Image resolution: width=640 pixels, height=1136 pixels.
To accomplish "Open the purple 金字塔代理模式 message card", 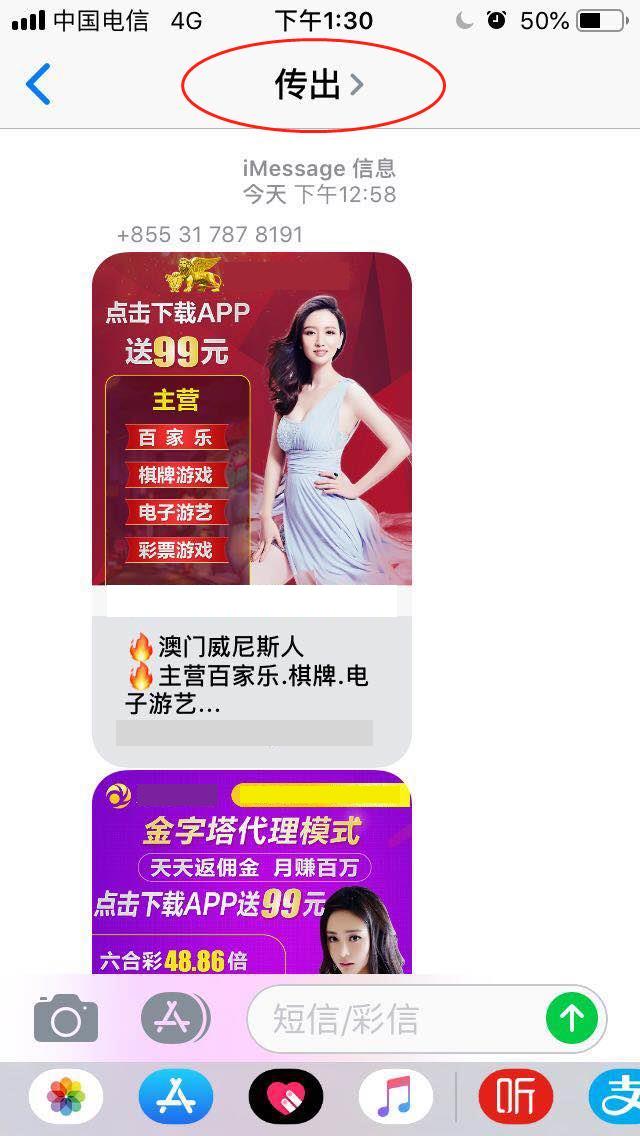I will point(251,872).
